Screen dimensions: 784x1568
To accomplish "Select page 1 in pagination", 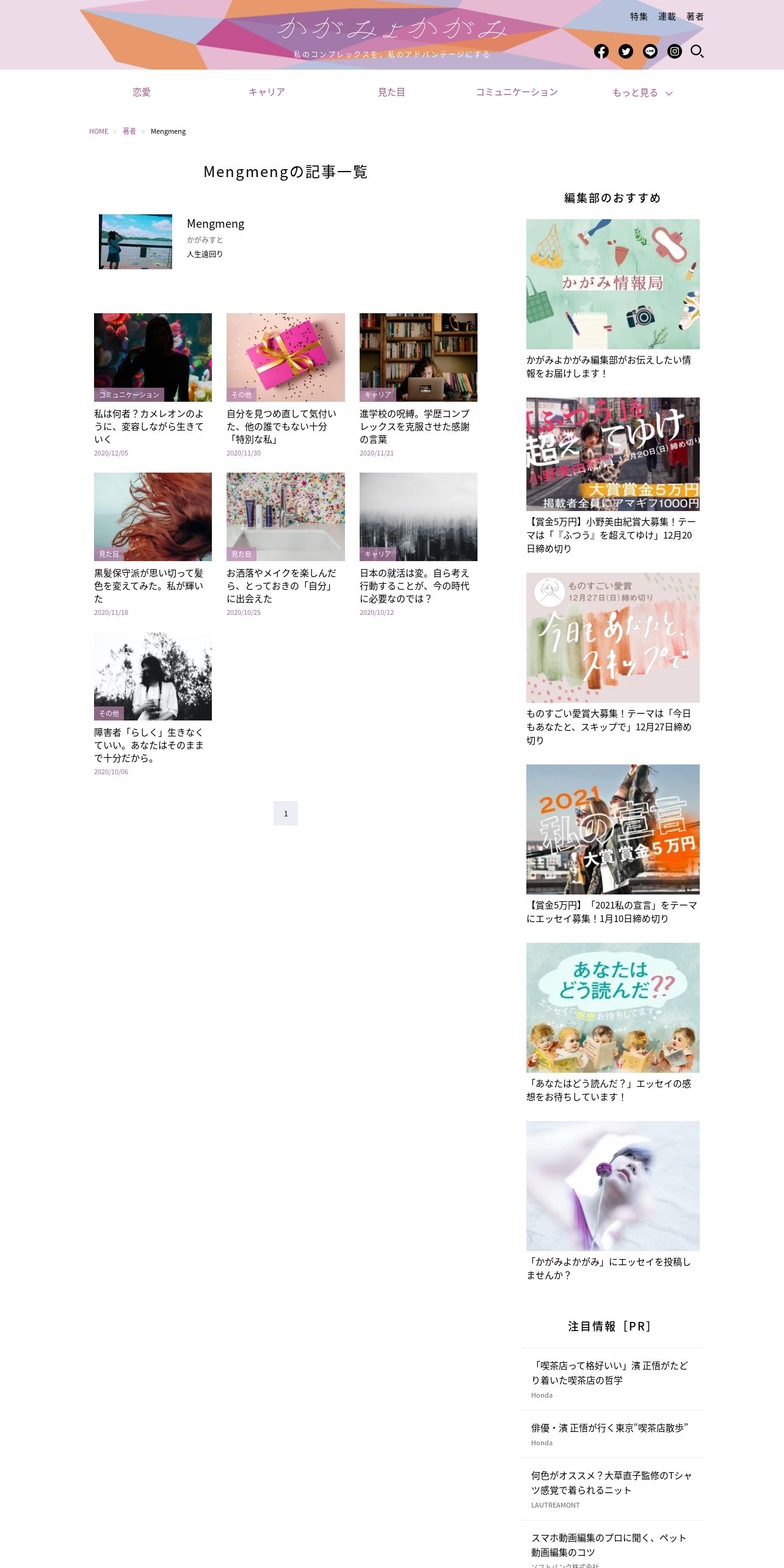I will [x=286, y=813].
